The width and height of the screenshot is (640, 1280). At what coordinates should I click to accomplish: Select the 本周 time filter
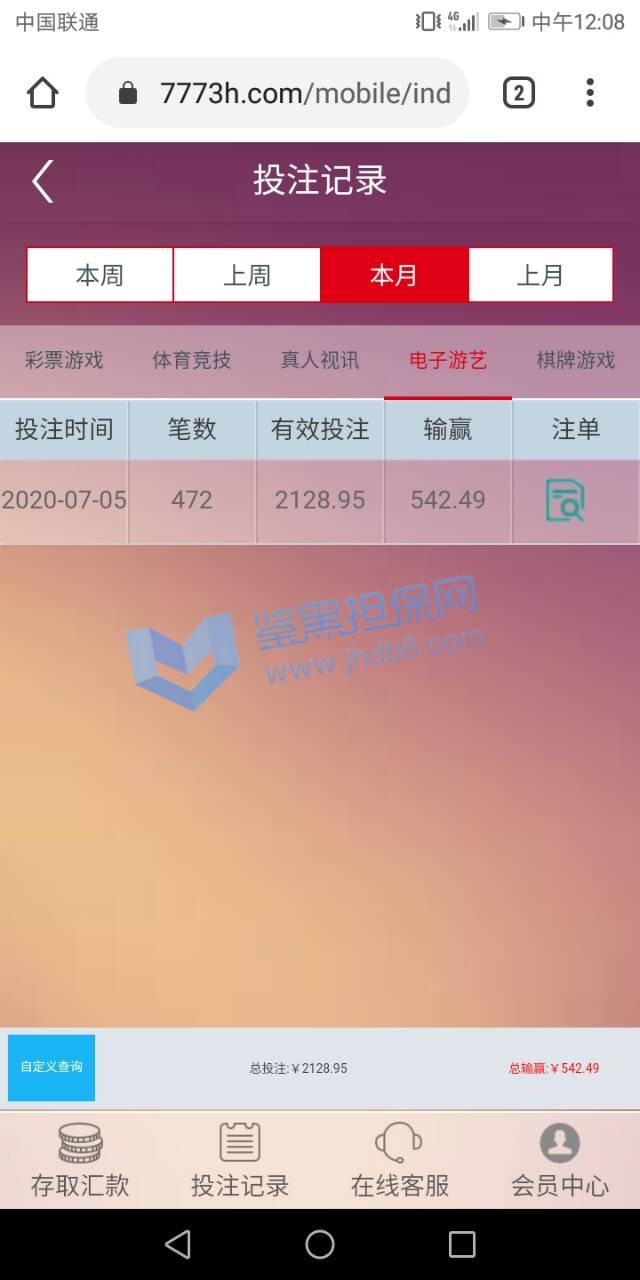click(99, 275)
